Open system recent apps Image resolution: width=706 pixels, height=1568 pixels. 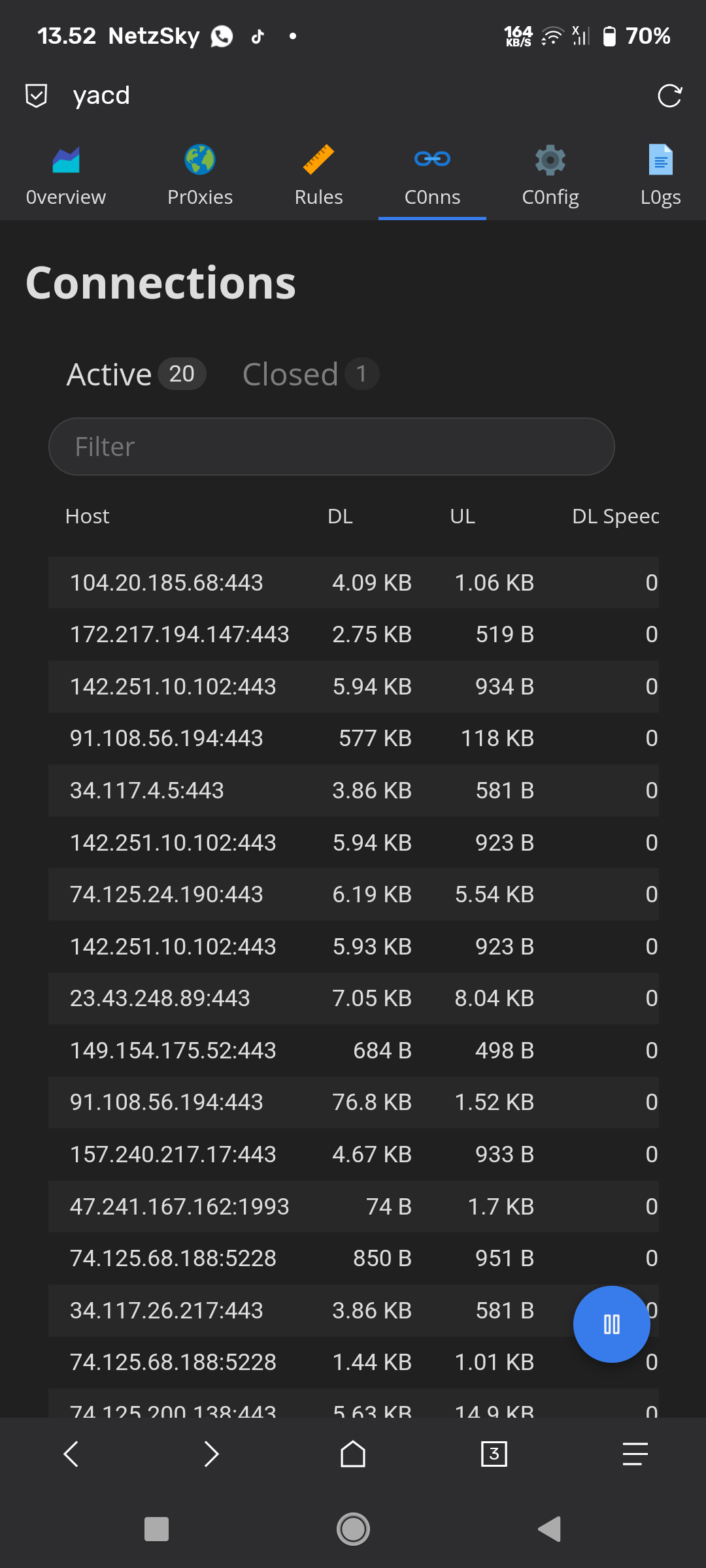pos(156,1529)
